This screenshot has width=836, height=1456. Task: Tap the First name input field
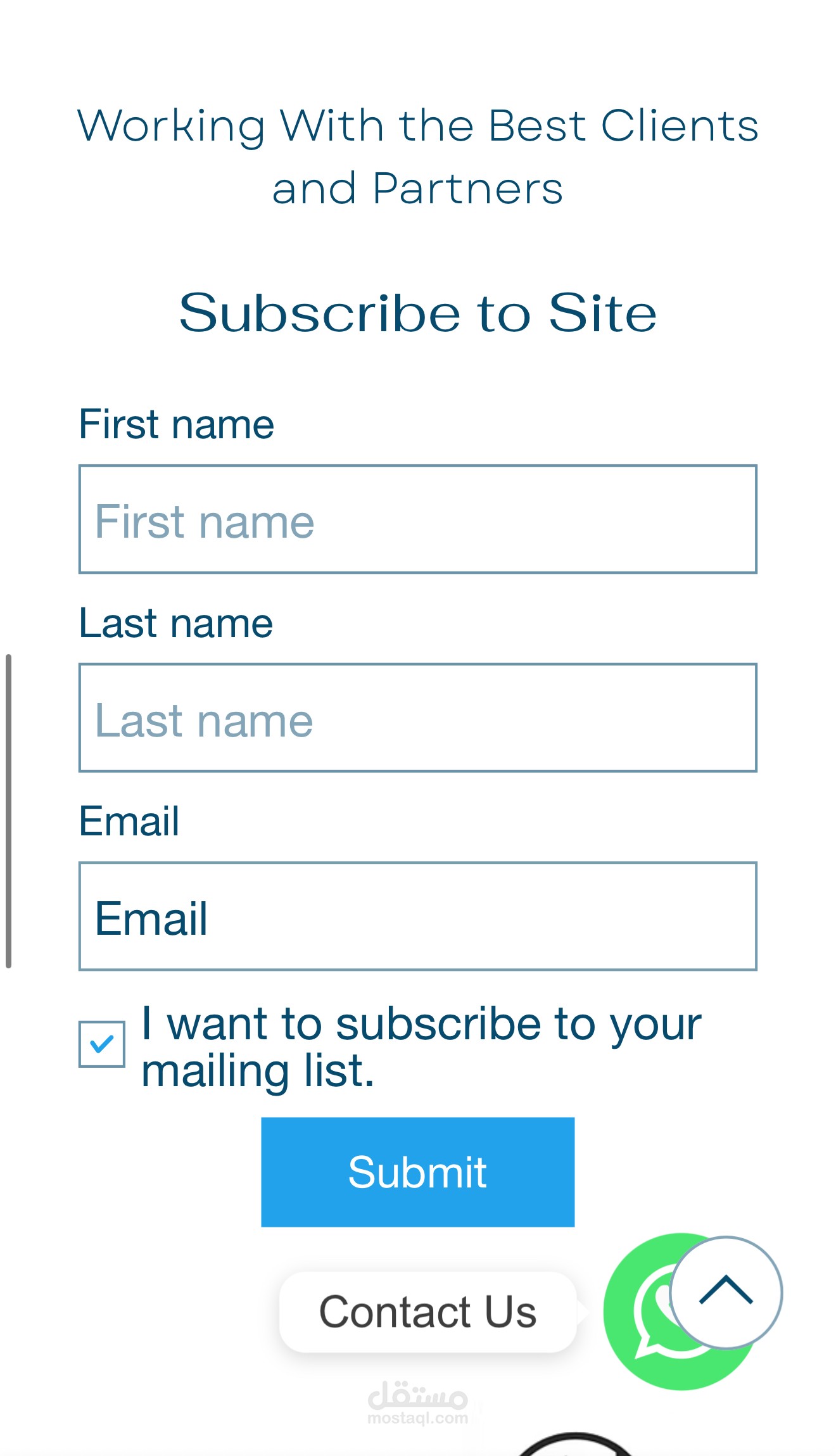click(x=418, y=519)
